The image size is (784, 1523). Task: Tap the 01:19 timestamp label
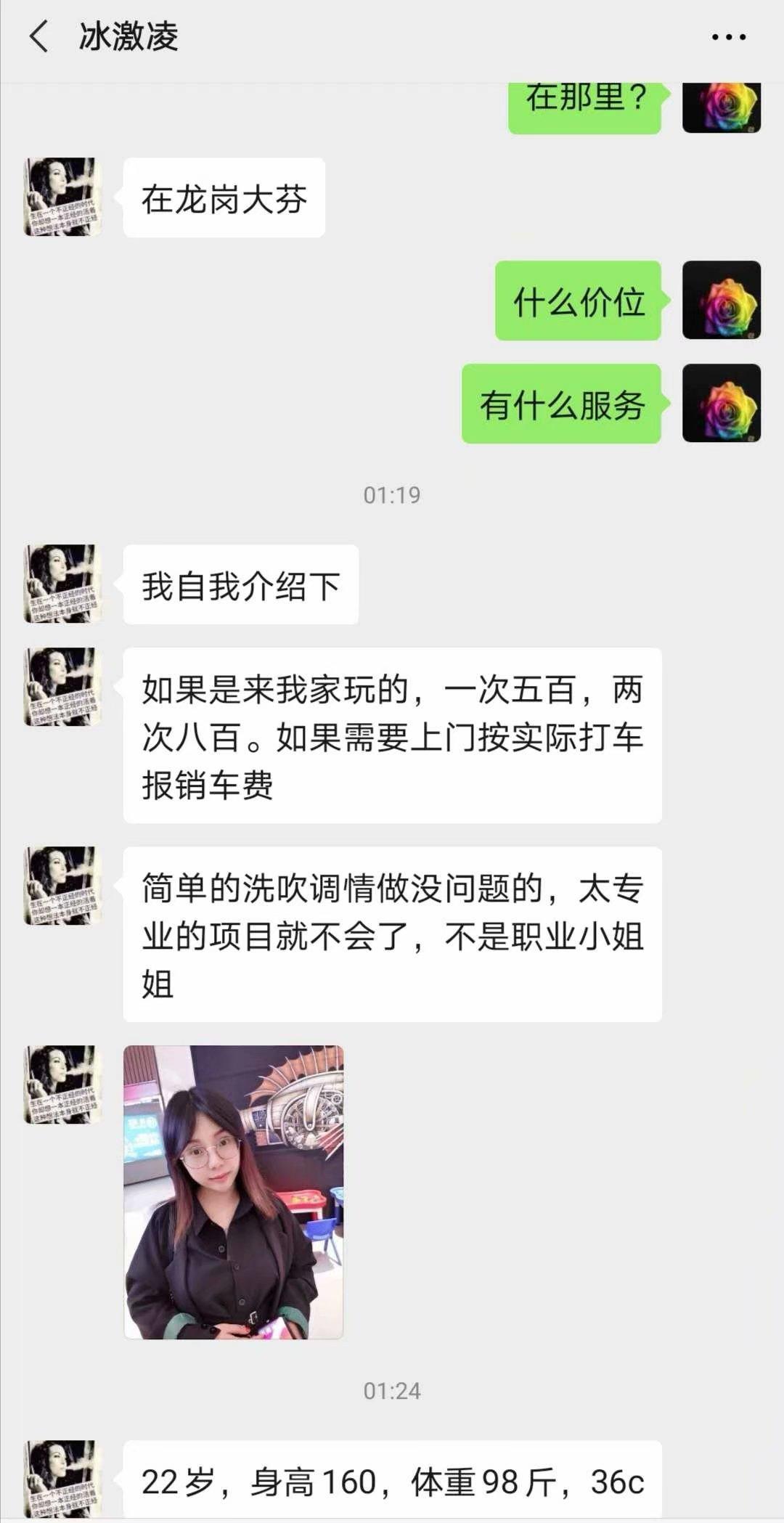pos(391,495)
